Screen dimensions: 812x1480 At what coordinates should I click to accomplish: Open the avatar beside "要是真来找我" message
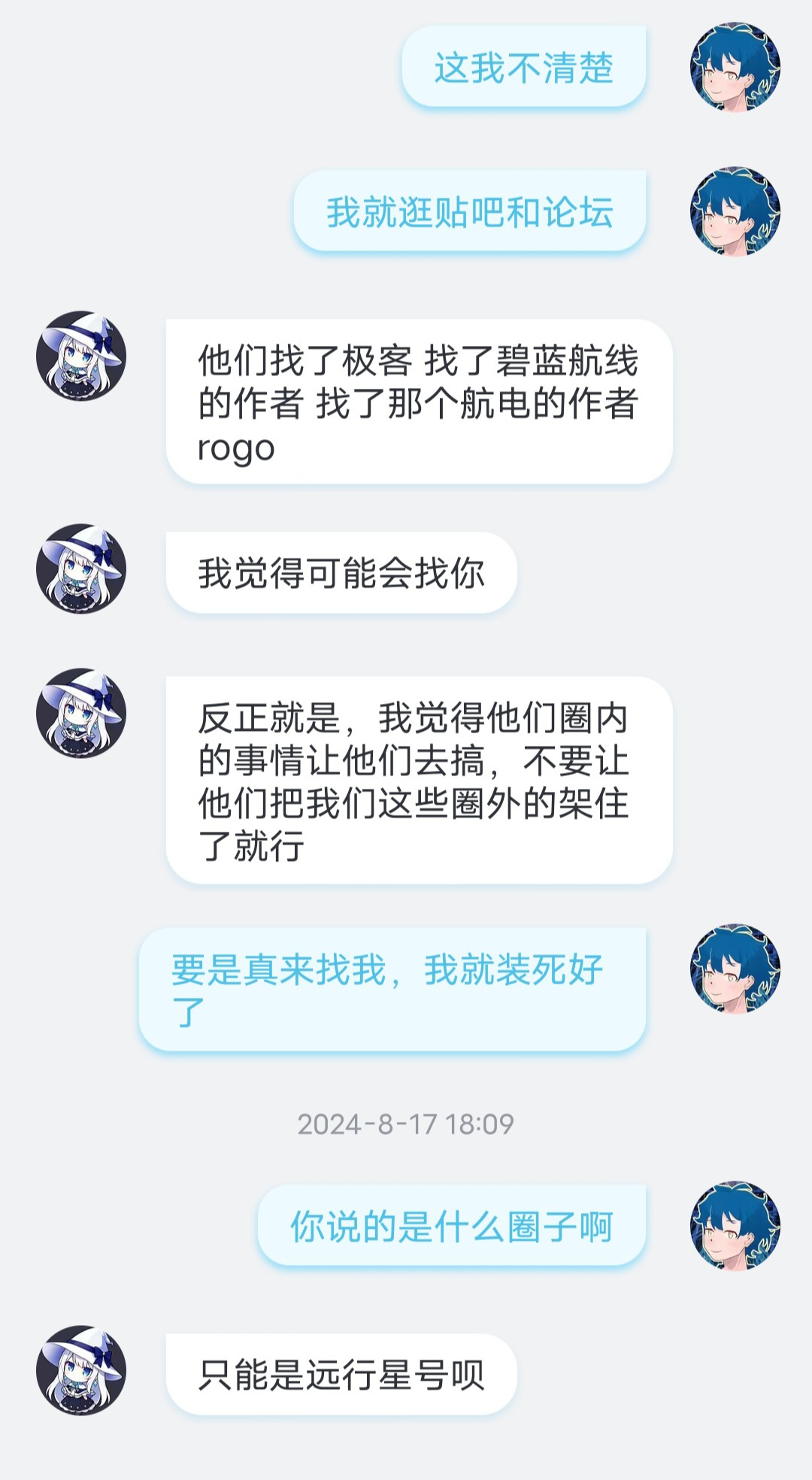click(x=735, y=969)
